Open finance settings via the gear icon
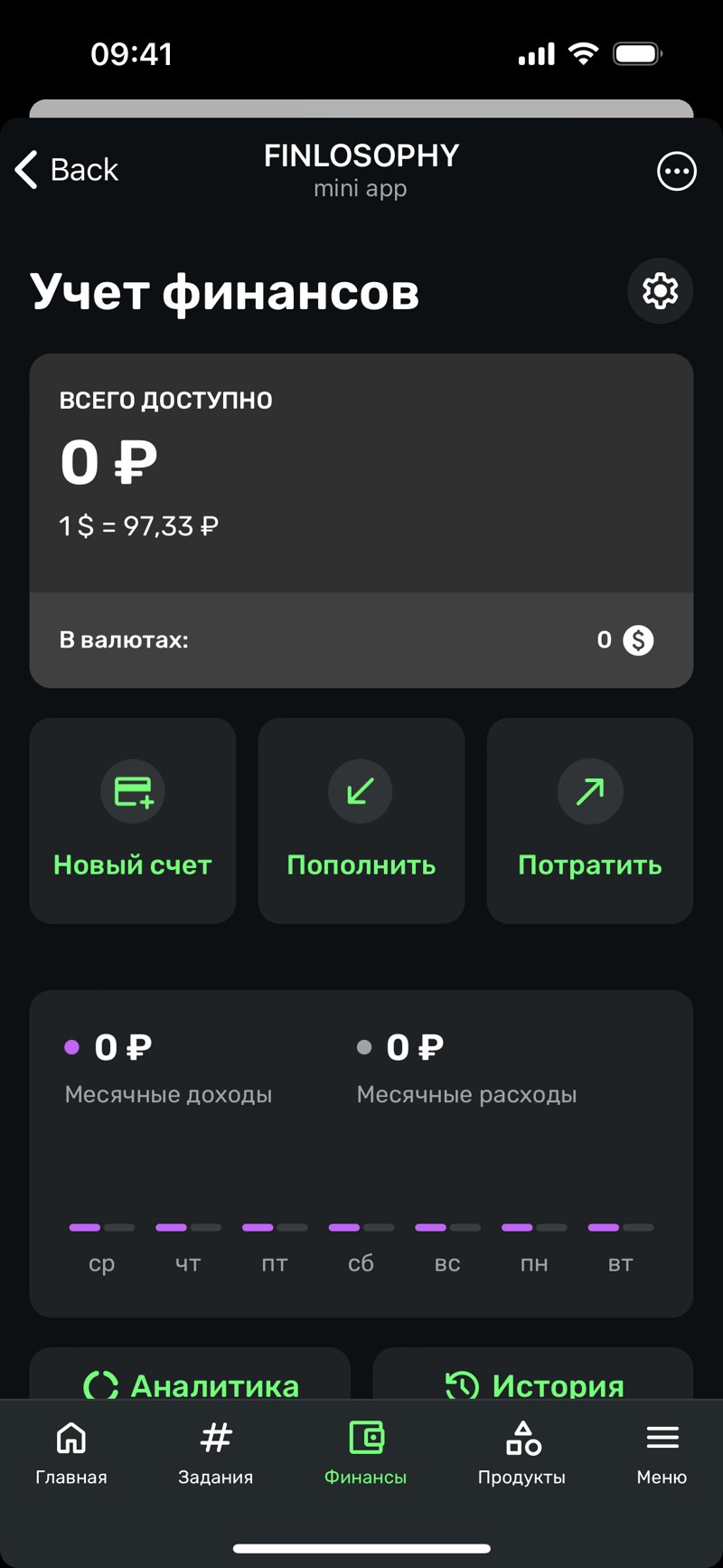Image resolution: width=723 pixels, height=1568 pixels. click(660, 290)
